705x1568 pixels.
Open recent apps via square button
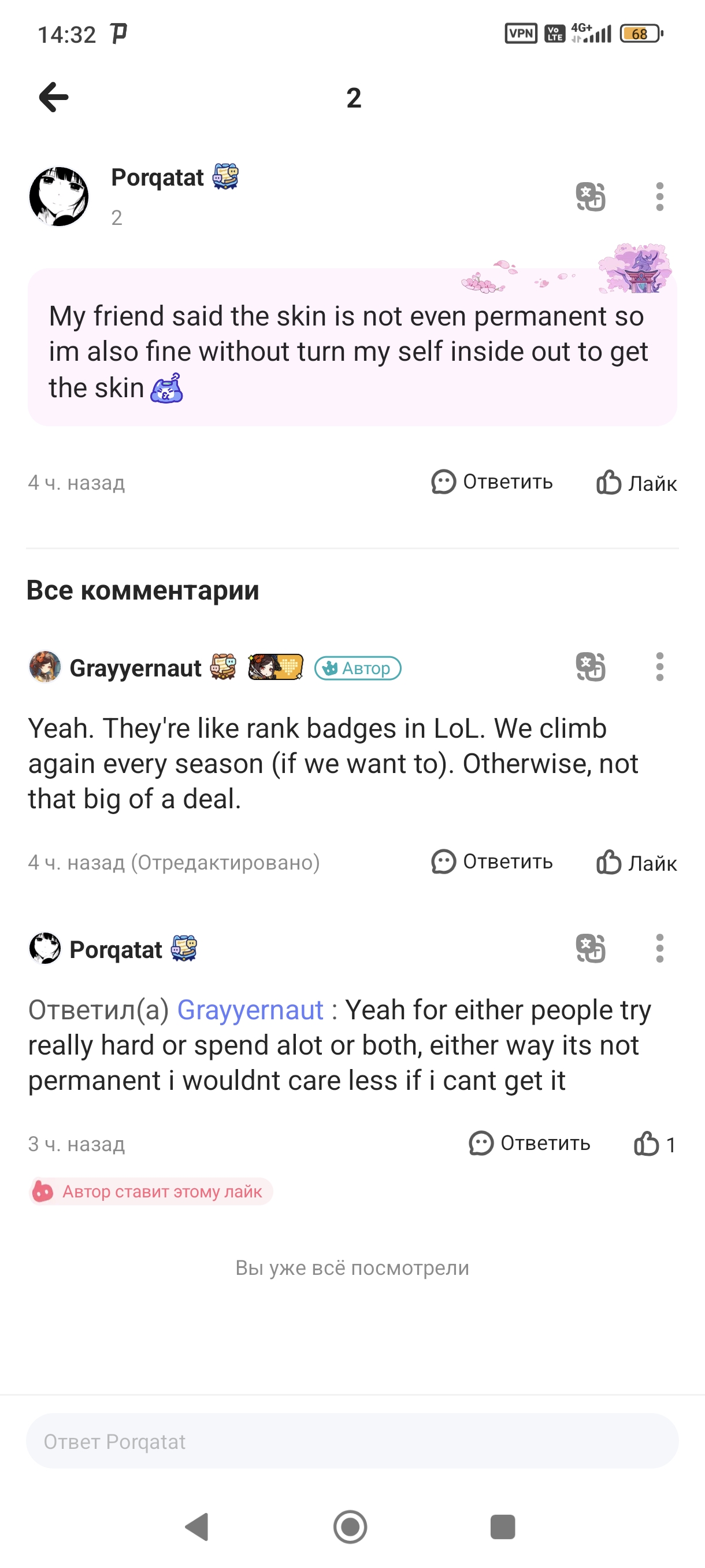coord(502,1526)
